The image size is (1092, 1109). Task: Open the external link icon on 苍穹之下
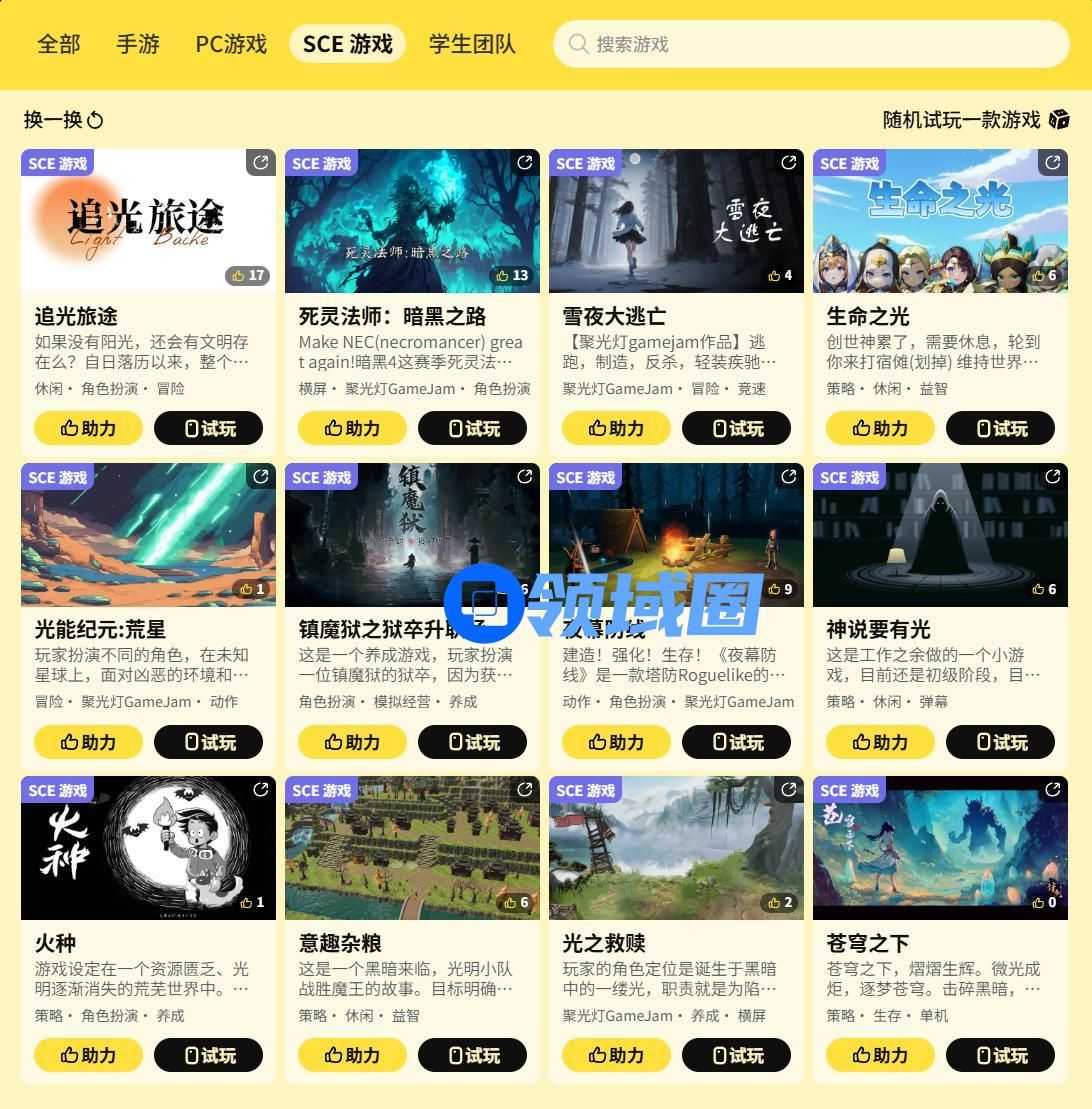[1053, 790]
